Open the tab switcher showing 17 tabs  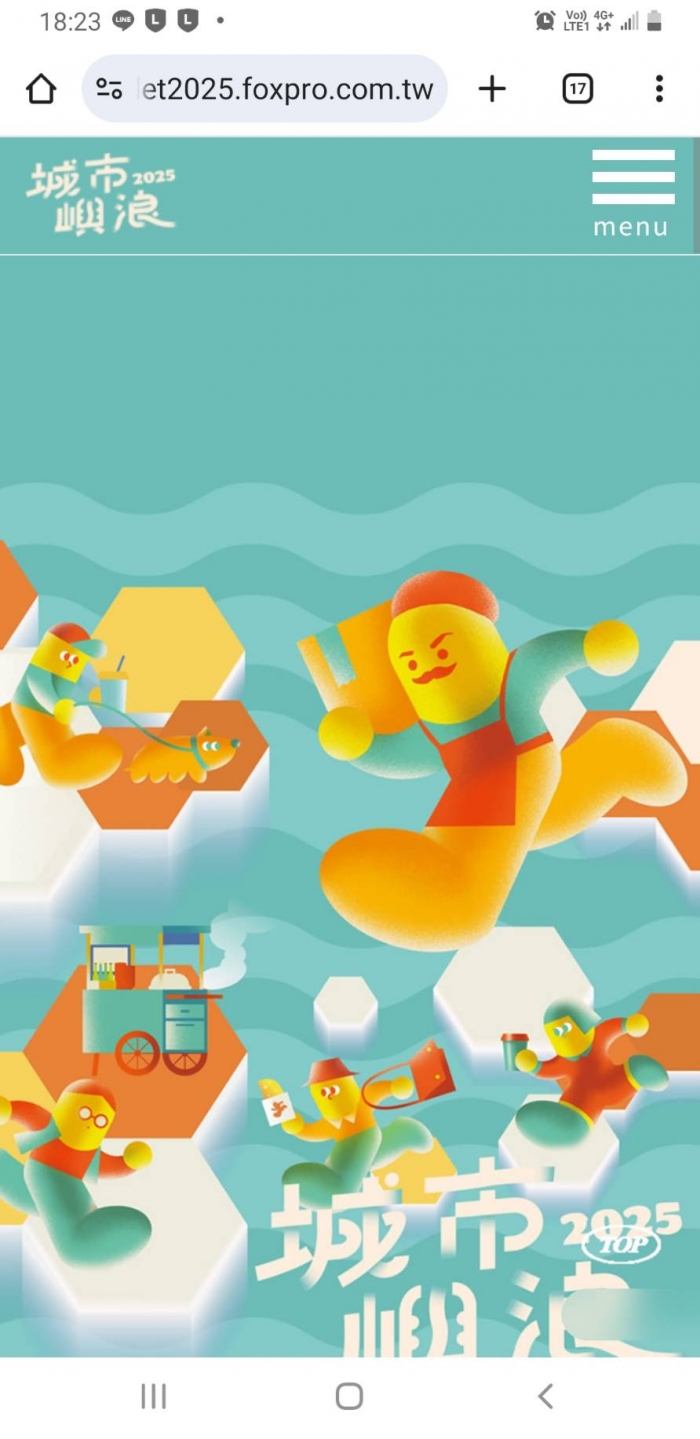(x=577, y=90)
